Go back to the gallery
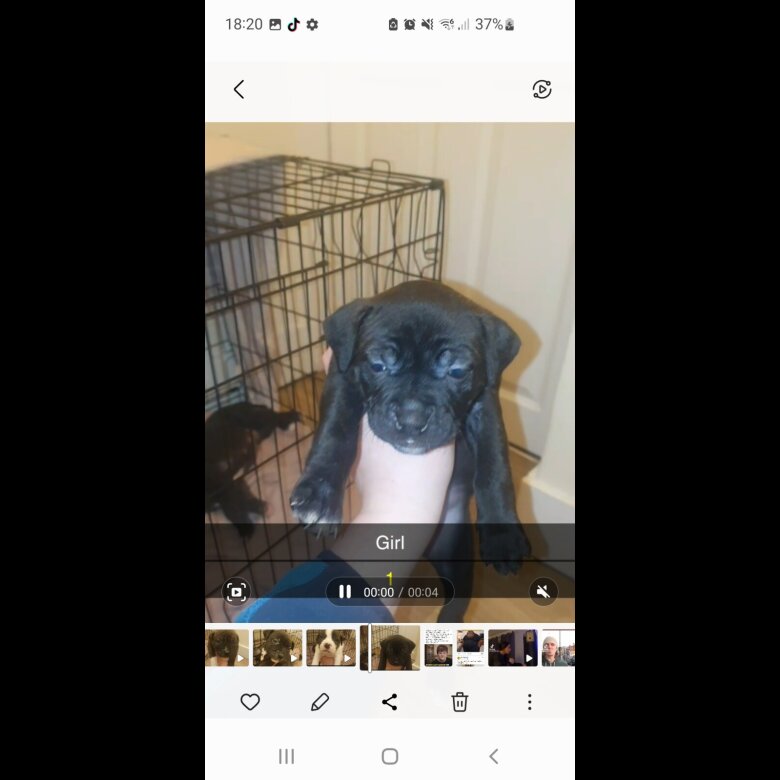The height and width of the screenshot is (780, 780). (x=239, y=89)
